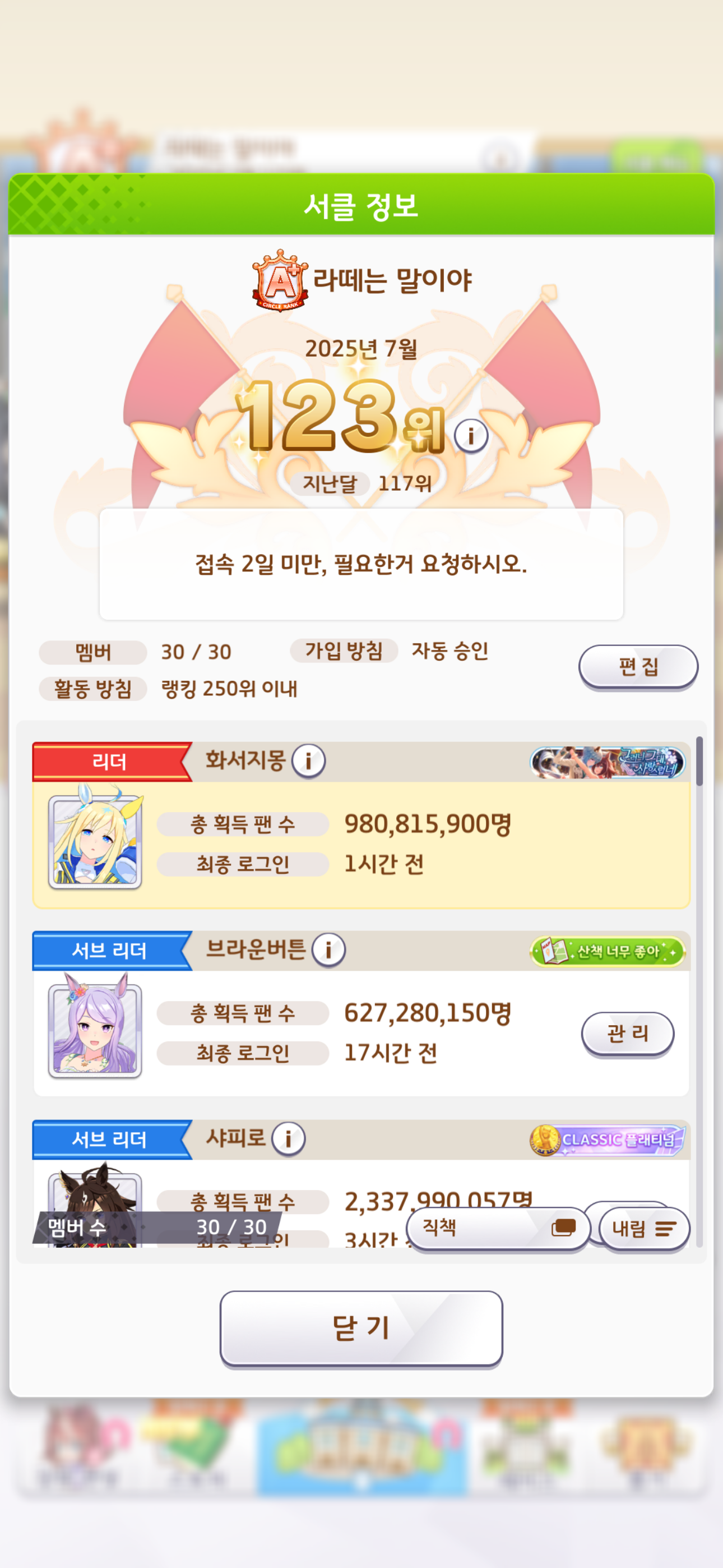
Task: Open info icon next to 브라운버튼
Action: pos(328,949)
